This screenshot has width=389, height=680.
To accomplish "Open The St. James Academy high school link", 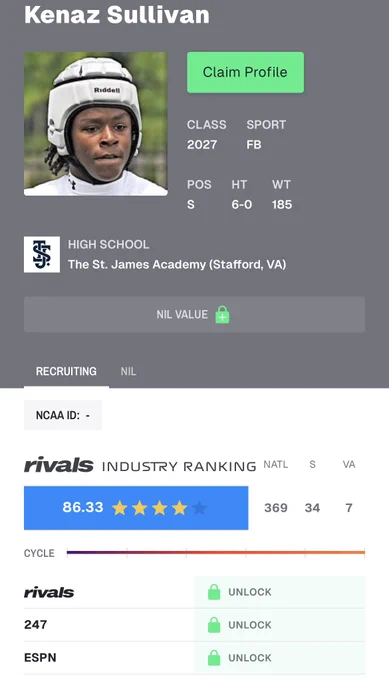I will (x=177, y=265).
